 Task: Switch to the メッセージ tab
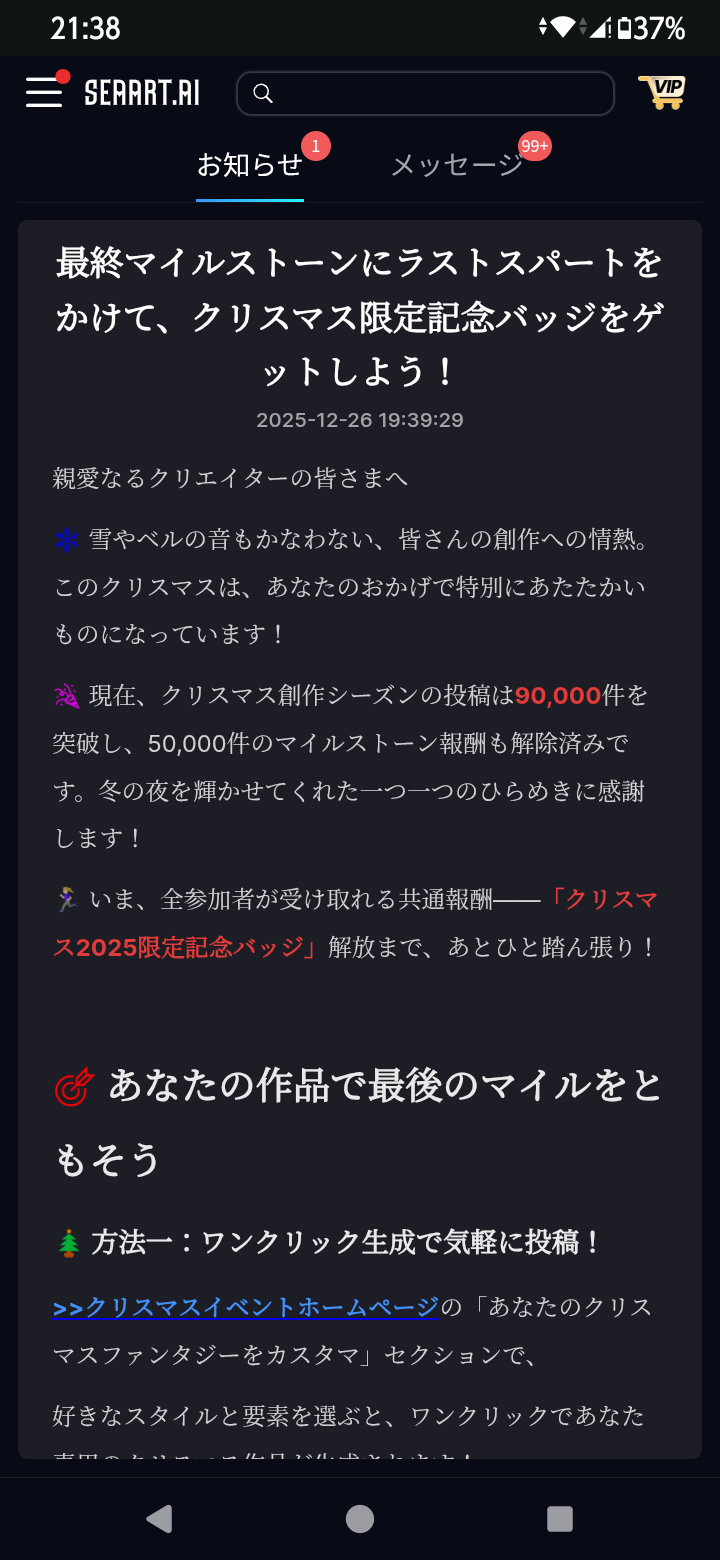[x=456, y=165]
